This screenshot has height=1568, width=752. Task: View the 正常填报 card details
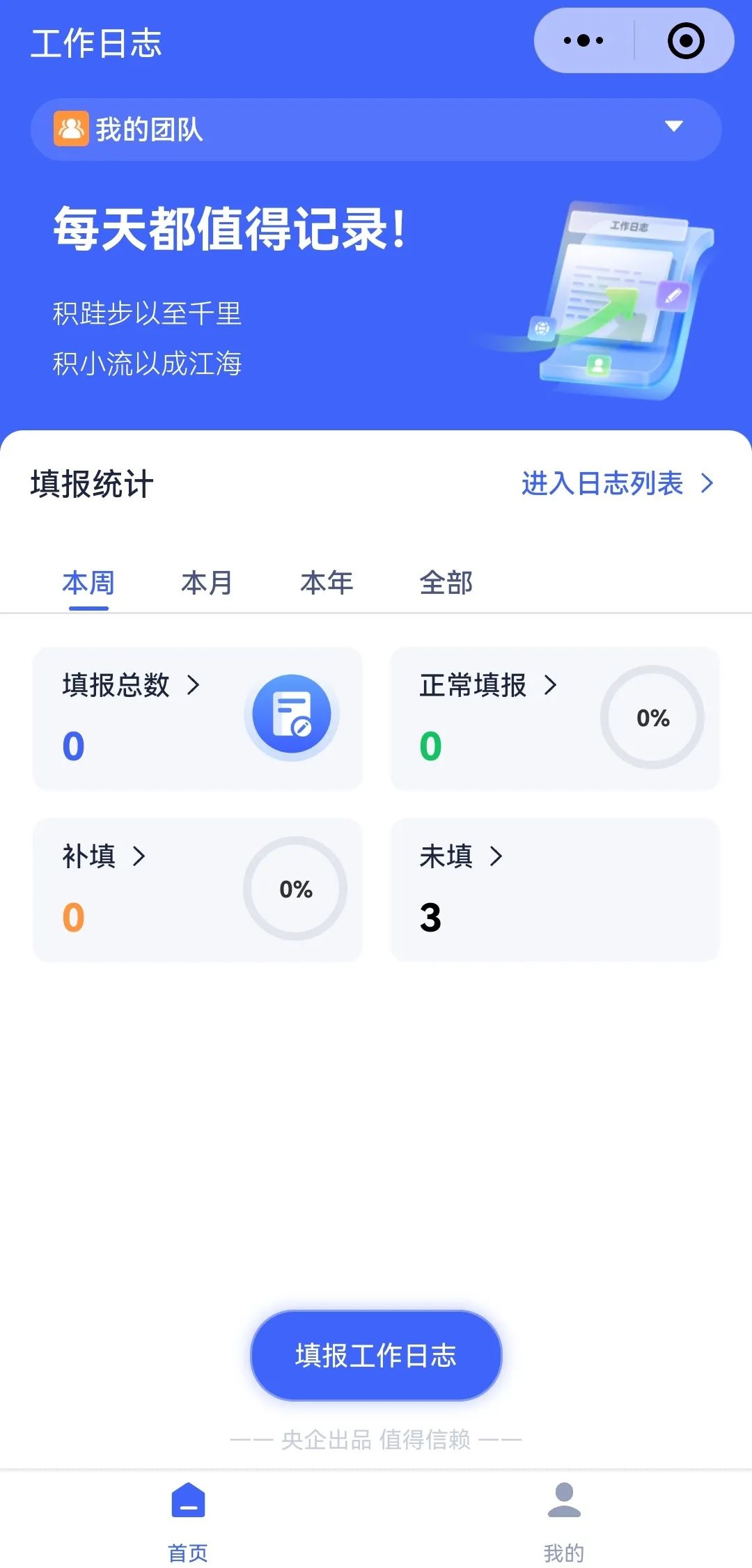pos(554,719)
